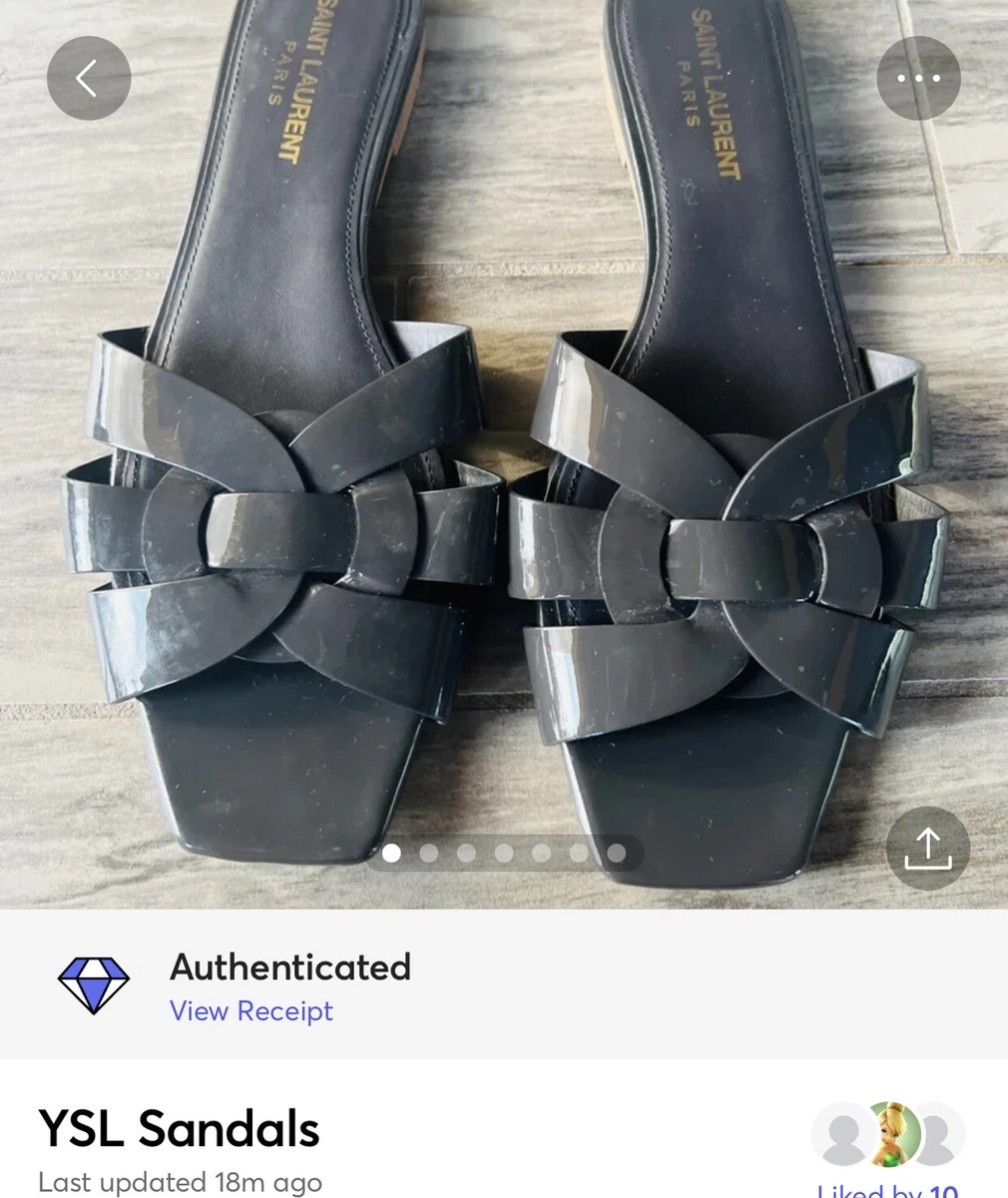Open the sandals photo full screen

[x=504, y=449]
